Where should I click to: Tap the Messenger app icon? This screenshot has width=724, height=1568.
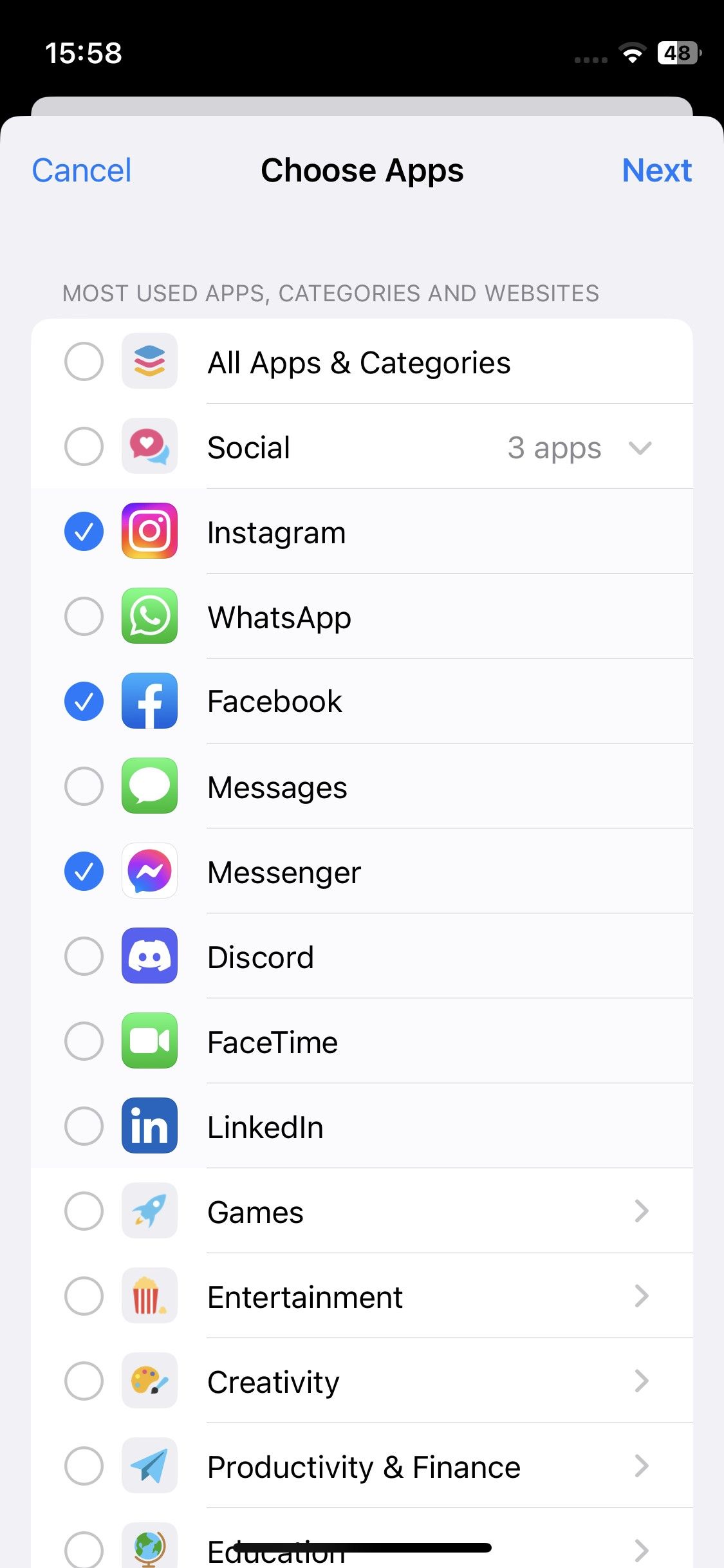point(149,872)
